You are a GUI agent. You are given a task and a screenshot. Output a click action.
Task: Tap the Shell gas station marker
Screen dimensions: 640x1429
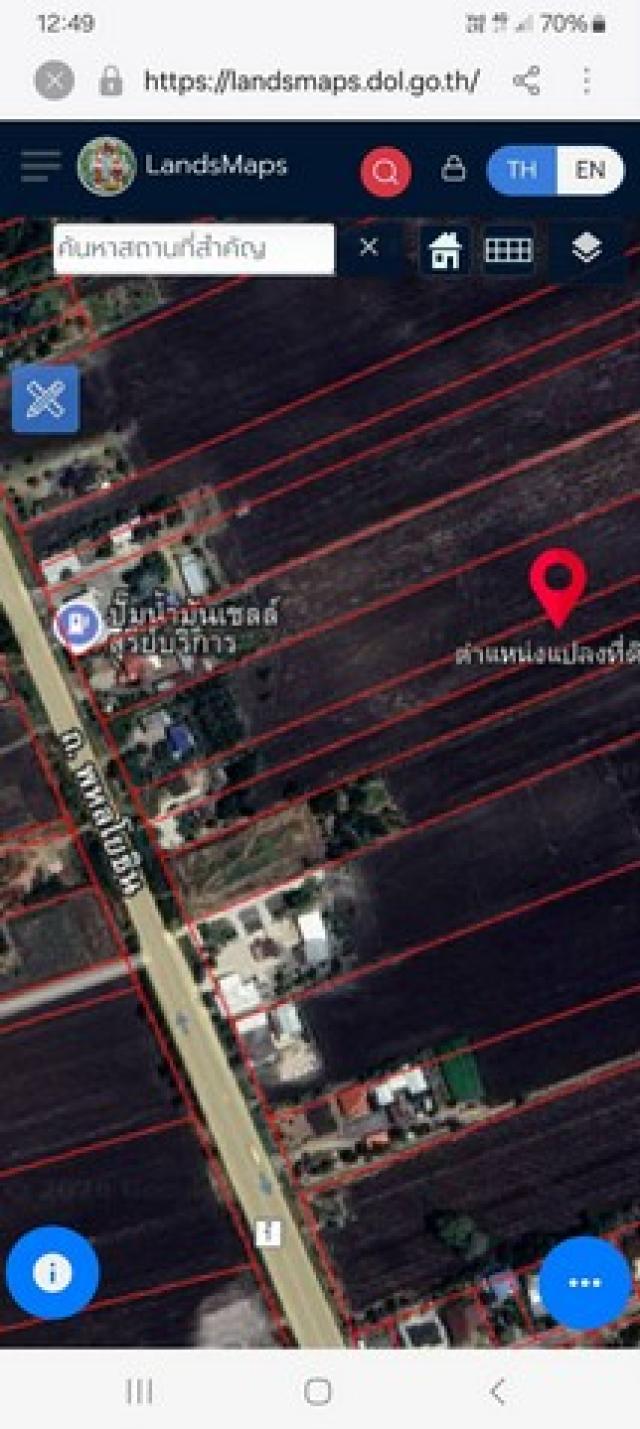point(78,626)
